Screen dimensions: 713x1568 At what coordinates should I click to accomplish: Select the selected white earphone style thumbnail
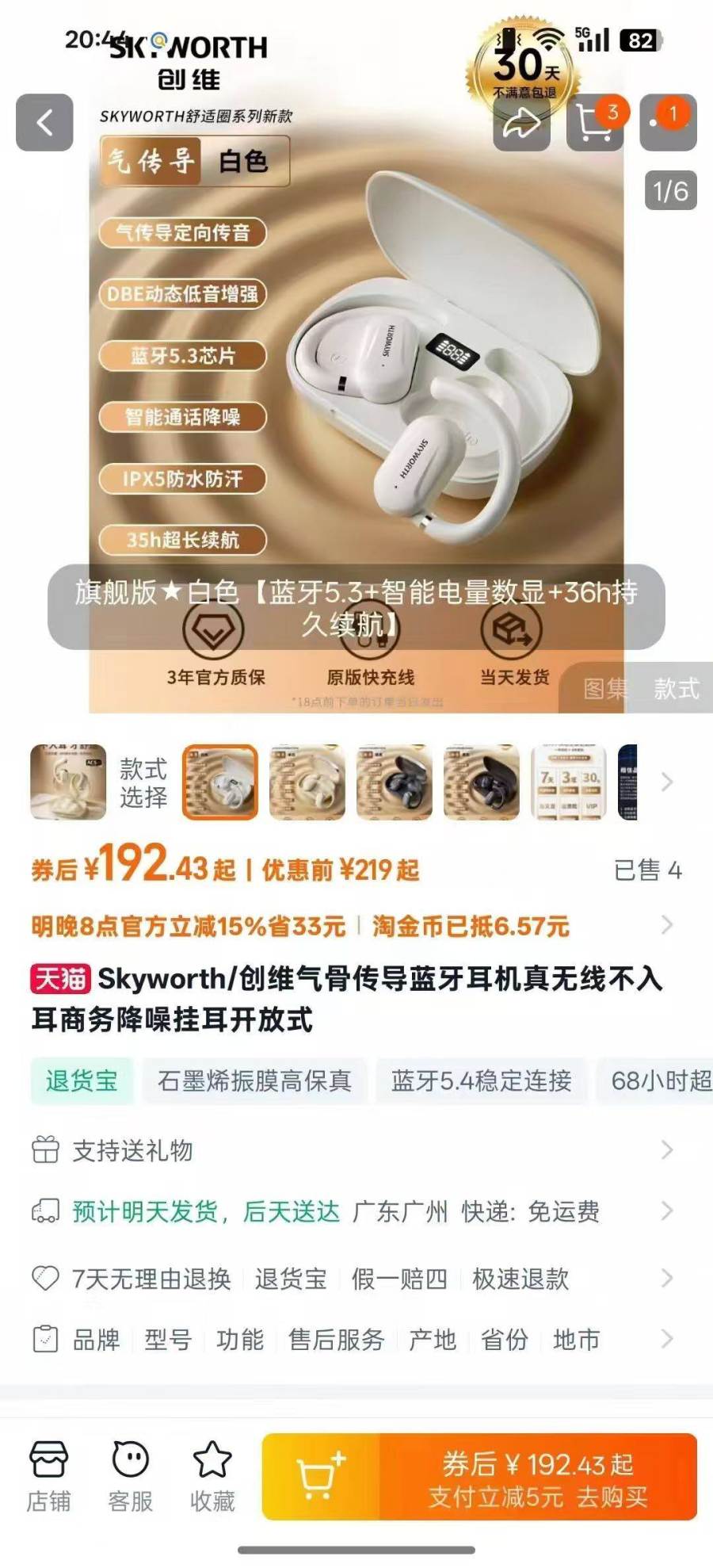coord(220,782)
